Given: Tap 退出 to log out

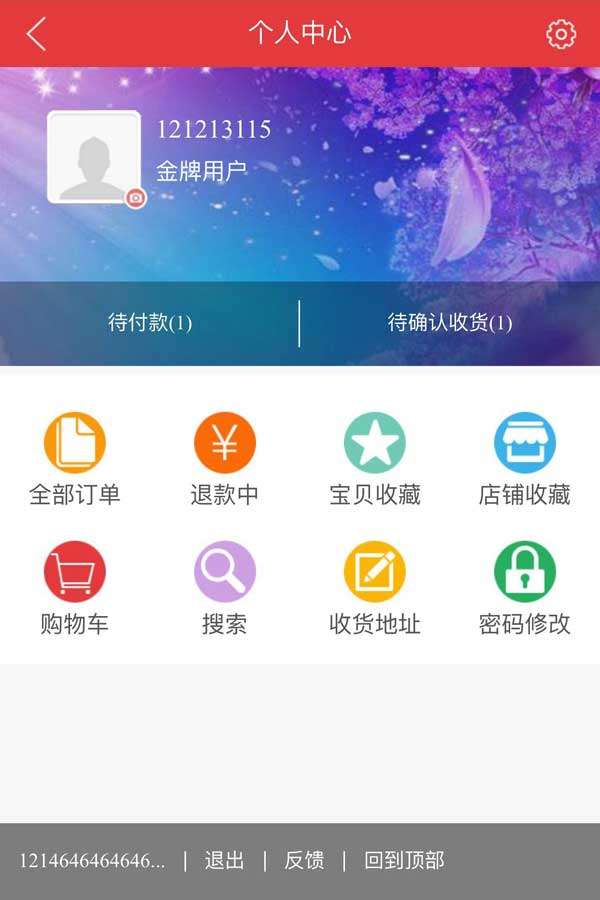Looking at the screenshot, I should pos(224,861).
